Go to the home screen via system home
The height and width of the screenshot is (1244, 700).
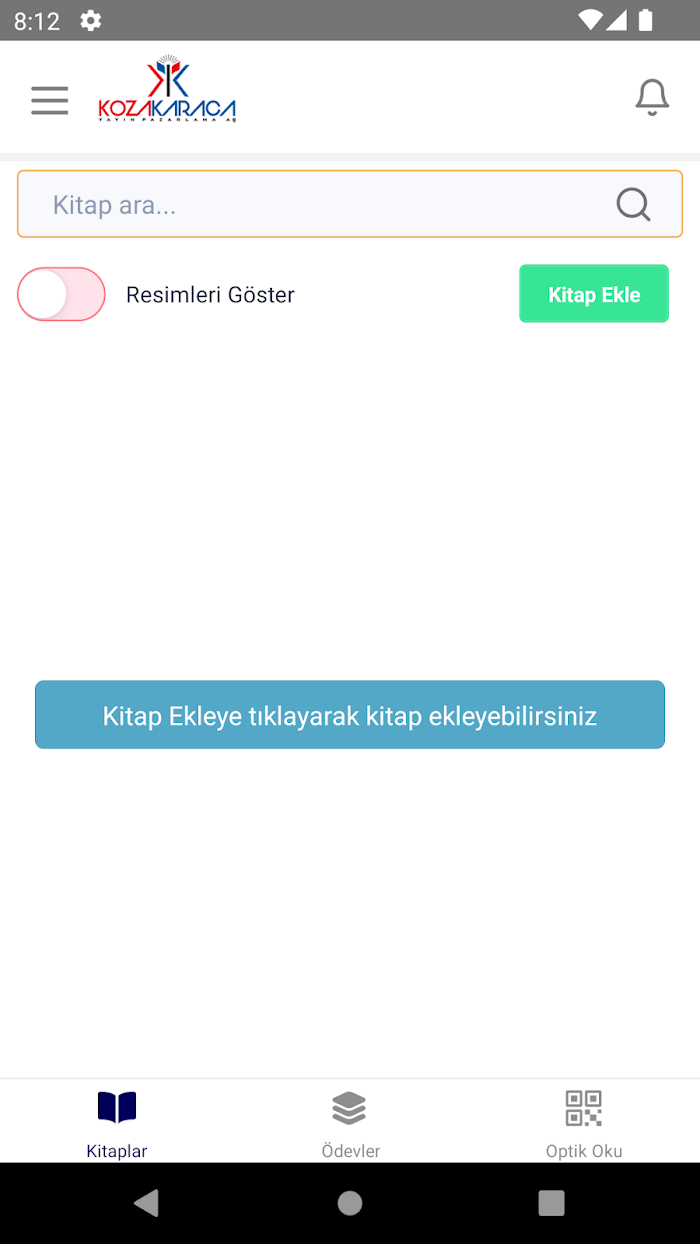pos(350,1203)
